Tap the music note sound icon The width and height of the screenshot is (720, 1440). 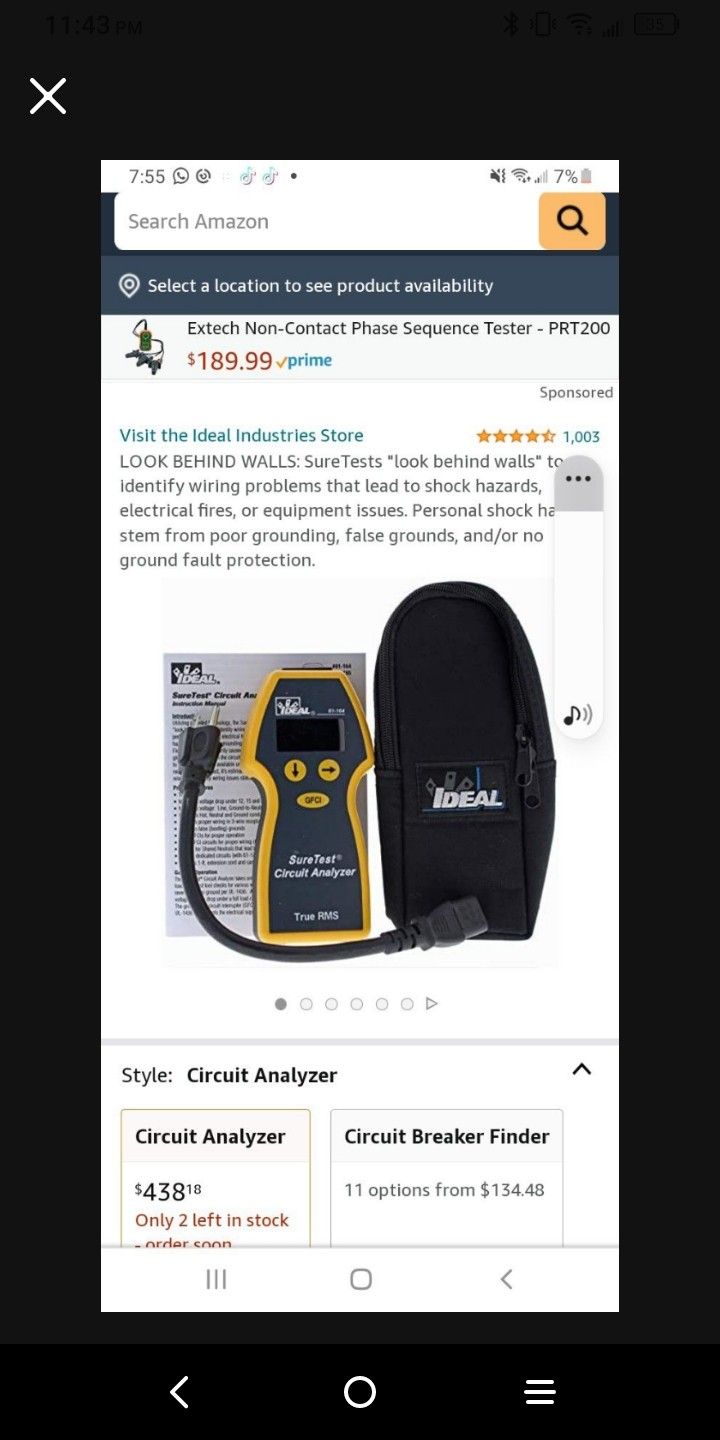(578, 714)
